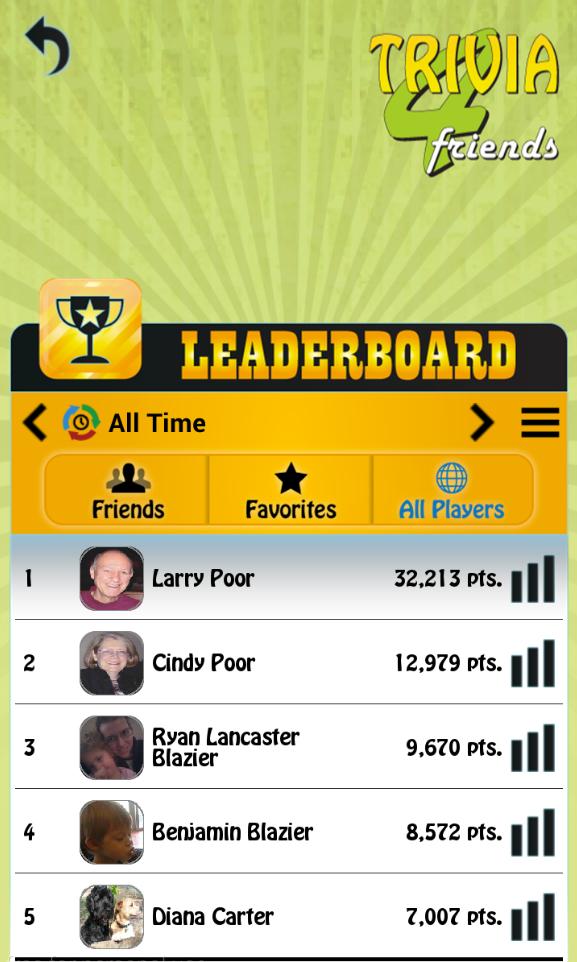Open the hamburger menu in leaderboard bar
Image resolution: width=577 pixels, height=962 pixels.
540,422
